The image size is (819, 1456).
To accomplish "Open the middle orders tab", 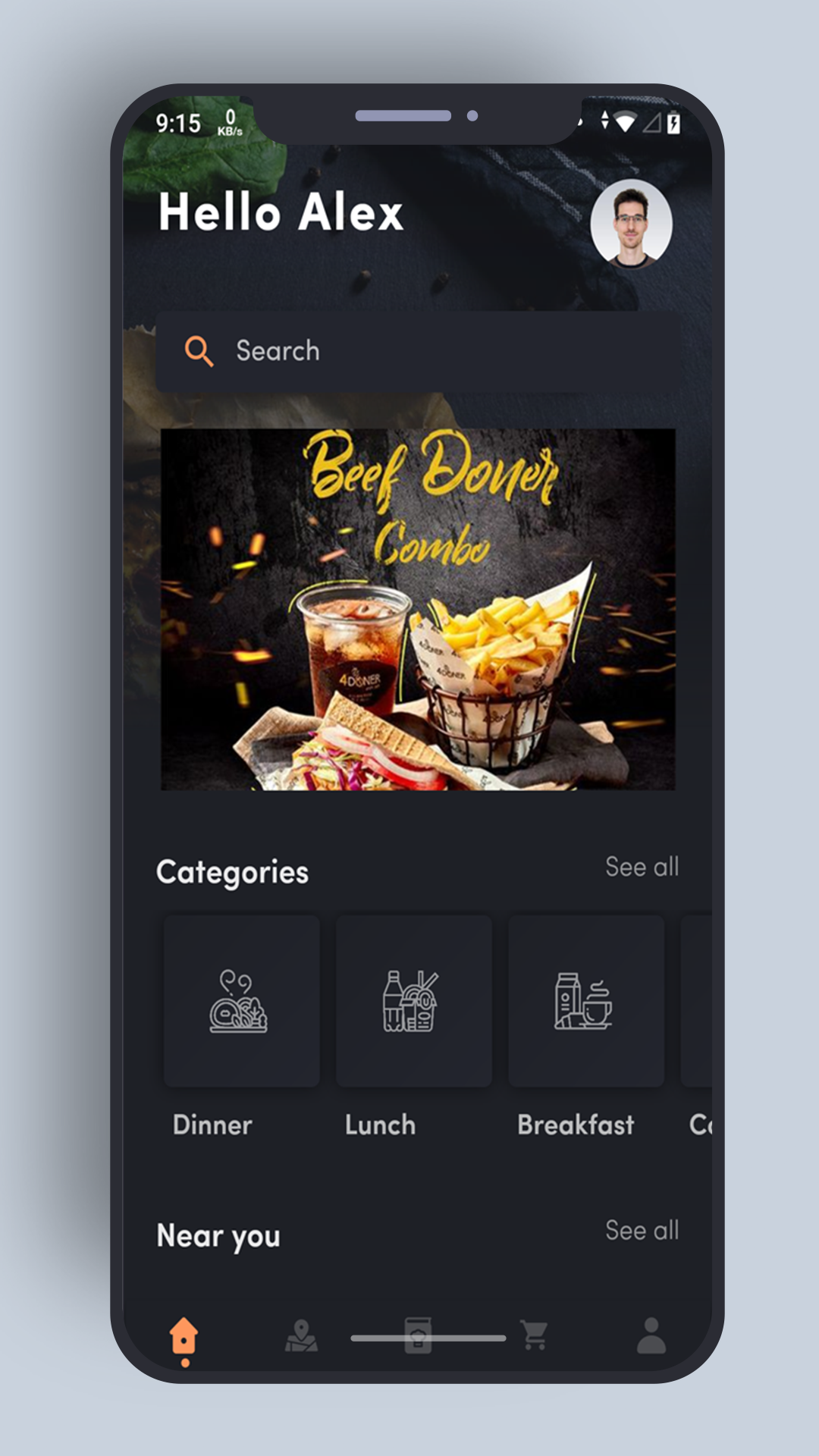I will 418,1336.
